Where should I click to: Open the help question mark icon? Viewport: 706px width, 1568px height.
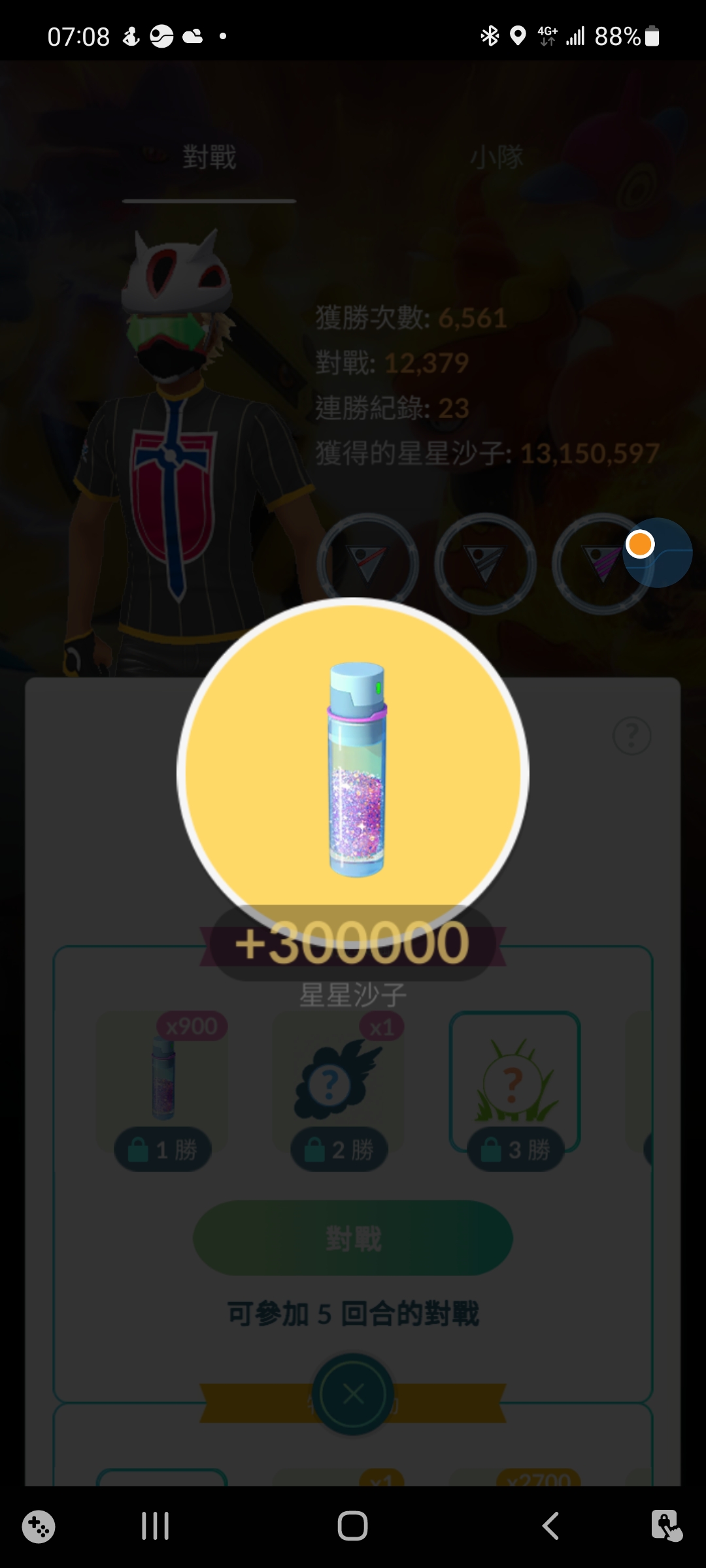click(x=631, y=736)
